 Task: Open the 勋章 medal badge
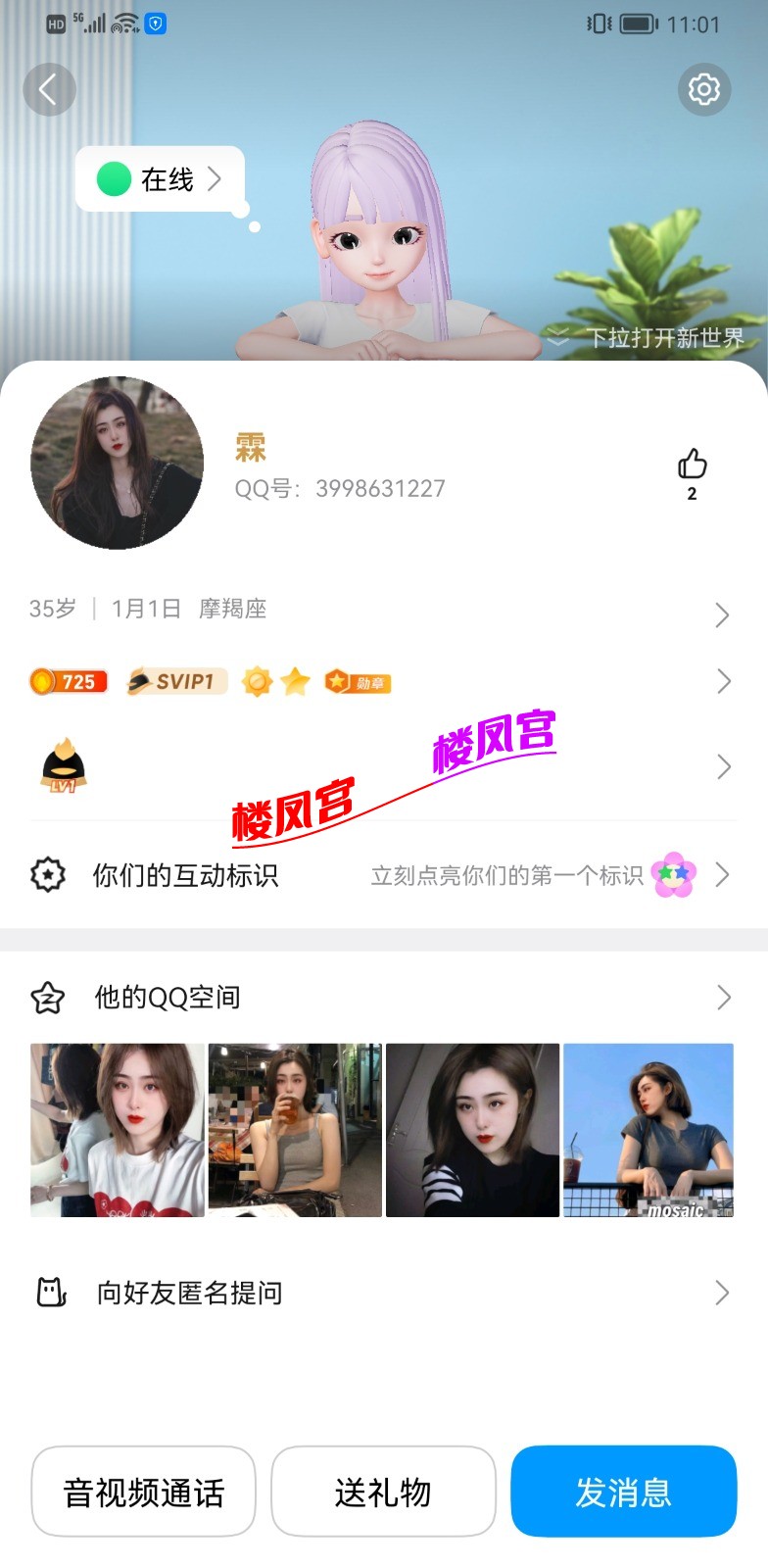(x=356, y=681)
